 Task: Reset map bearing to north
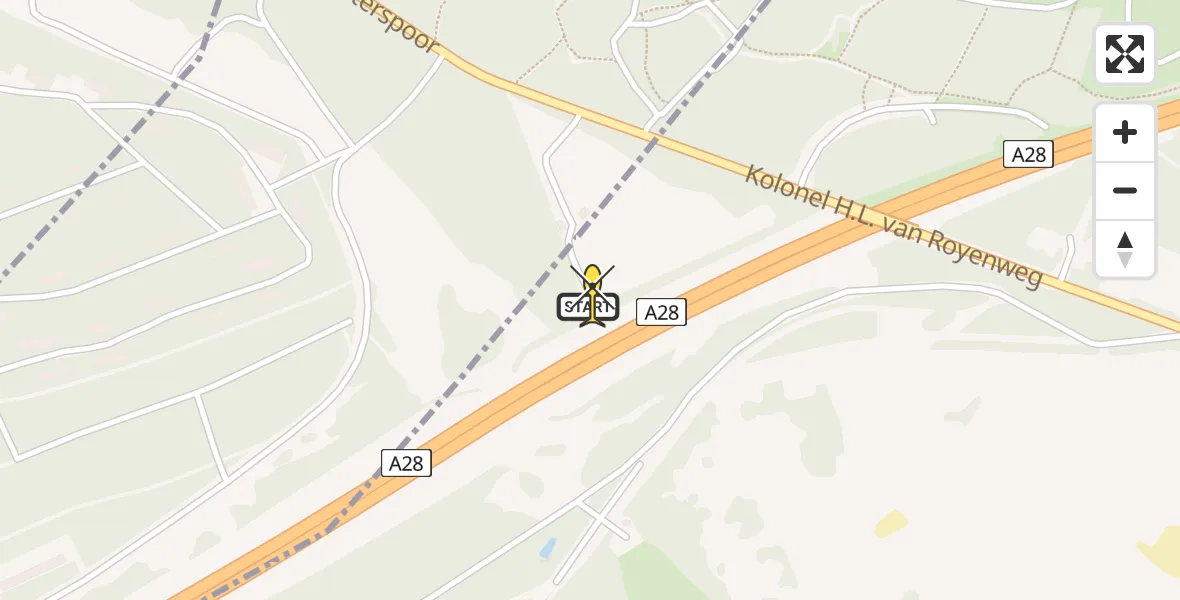[1125, 249]
